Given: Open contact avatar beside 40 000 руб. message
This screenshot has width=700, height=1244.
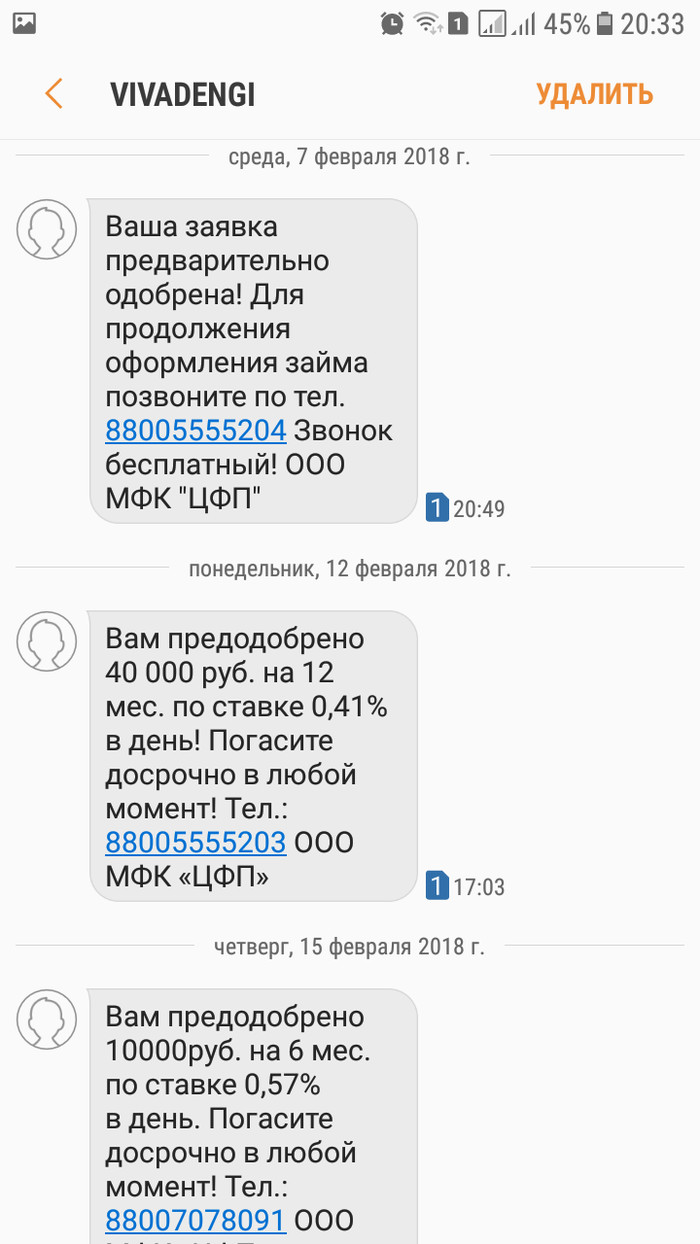Looking at the screenshot, I should pos(47,641).
